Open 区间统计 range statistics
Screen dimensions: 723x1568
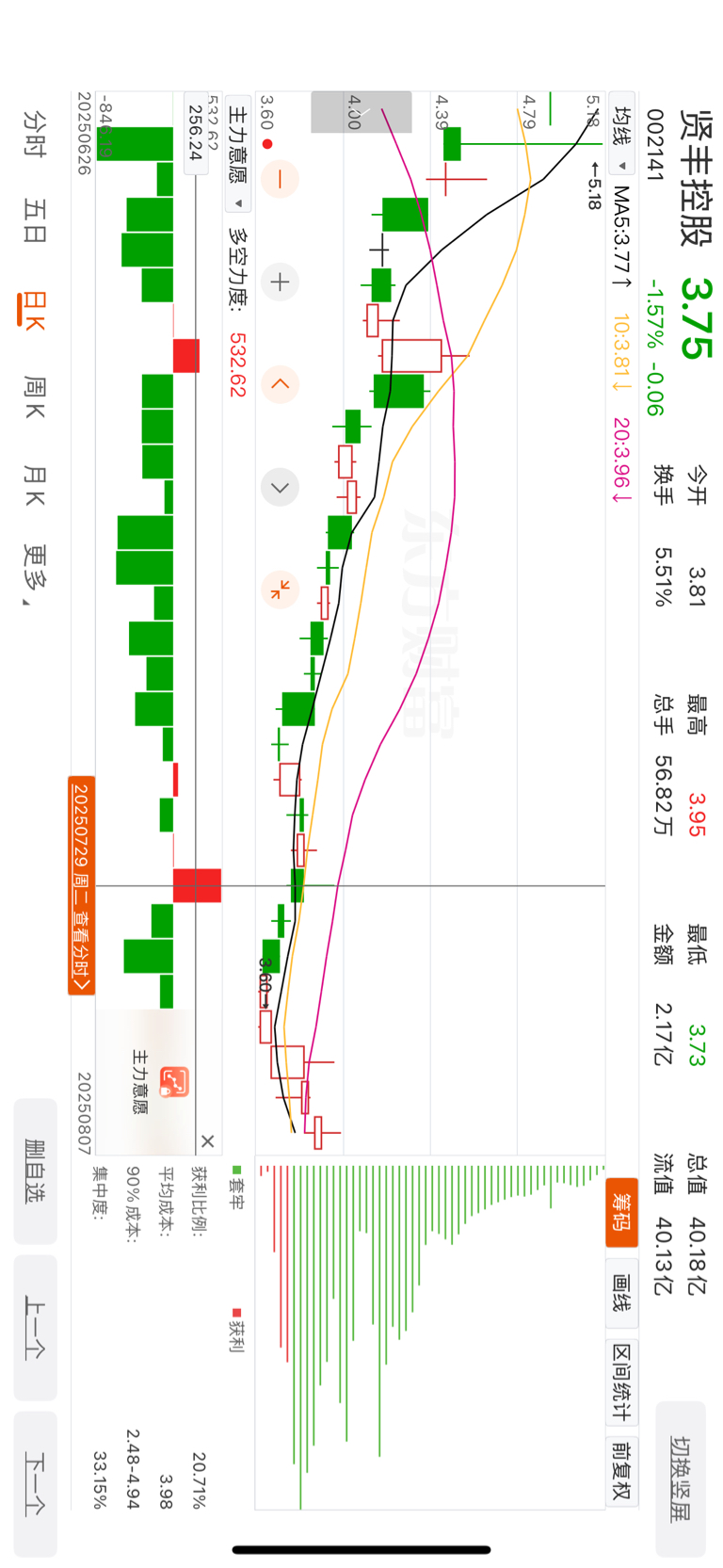point(621,1382)
